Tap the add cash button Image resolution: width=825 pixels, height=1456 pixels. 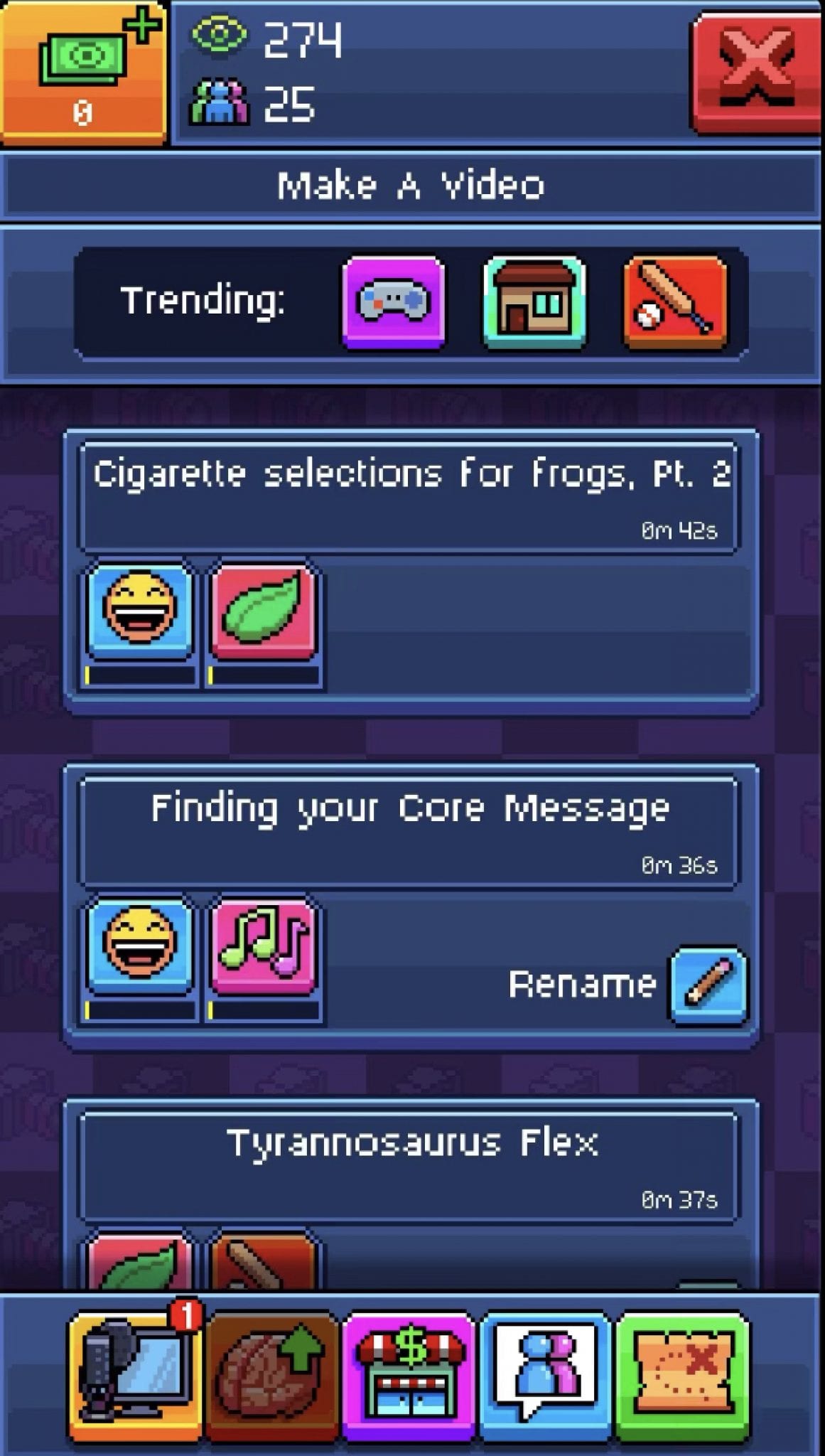coord(83,71)
